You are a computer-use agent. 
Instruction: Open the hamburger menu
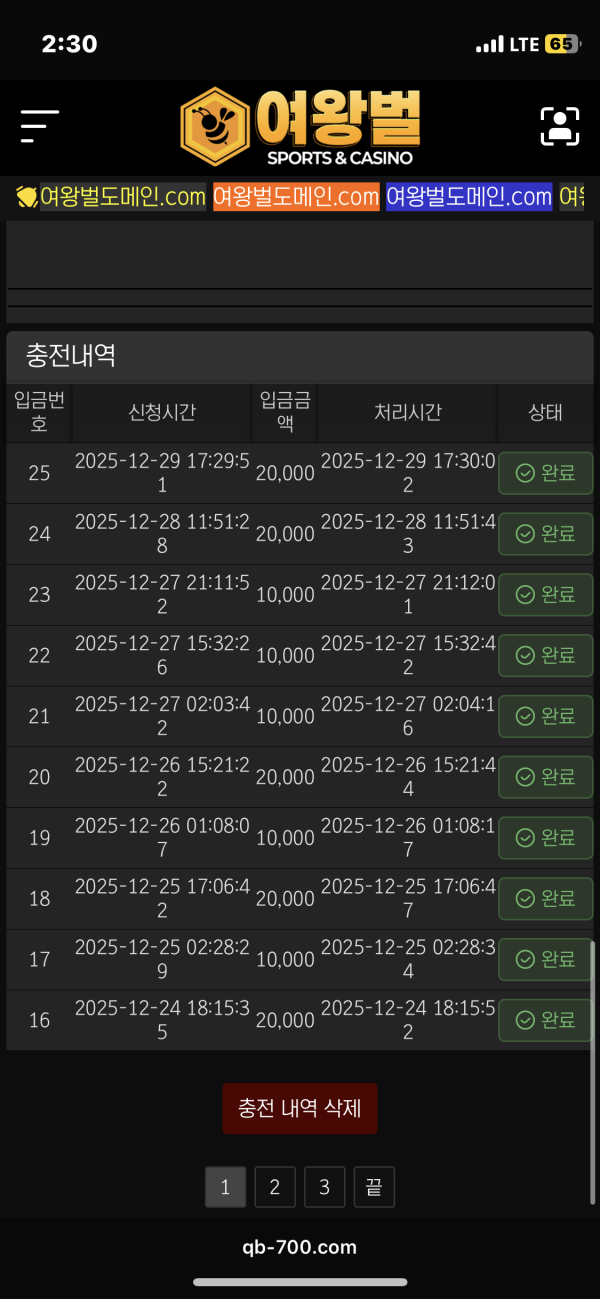point(40,127)
